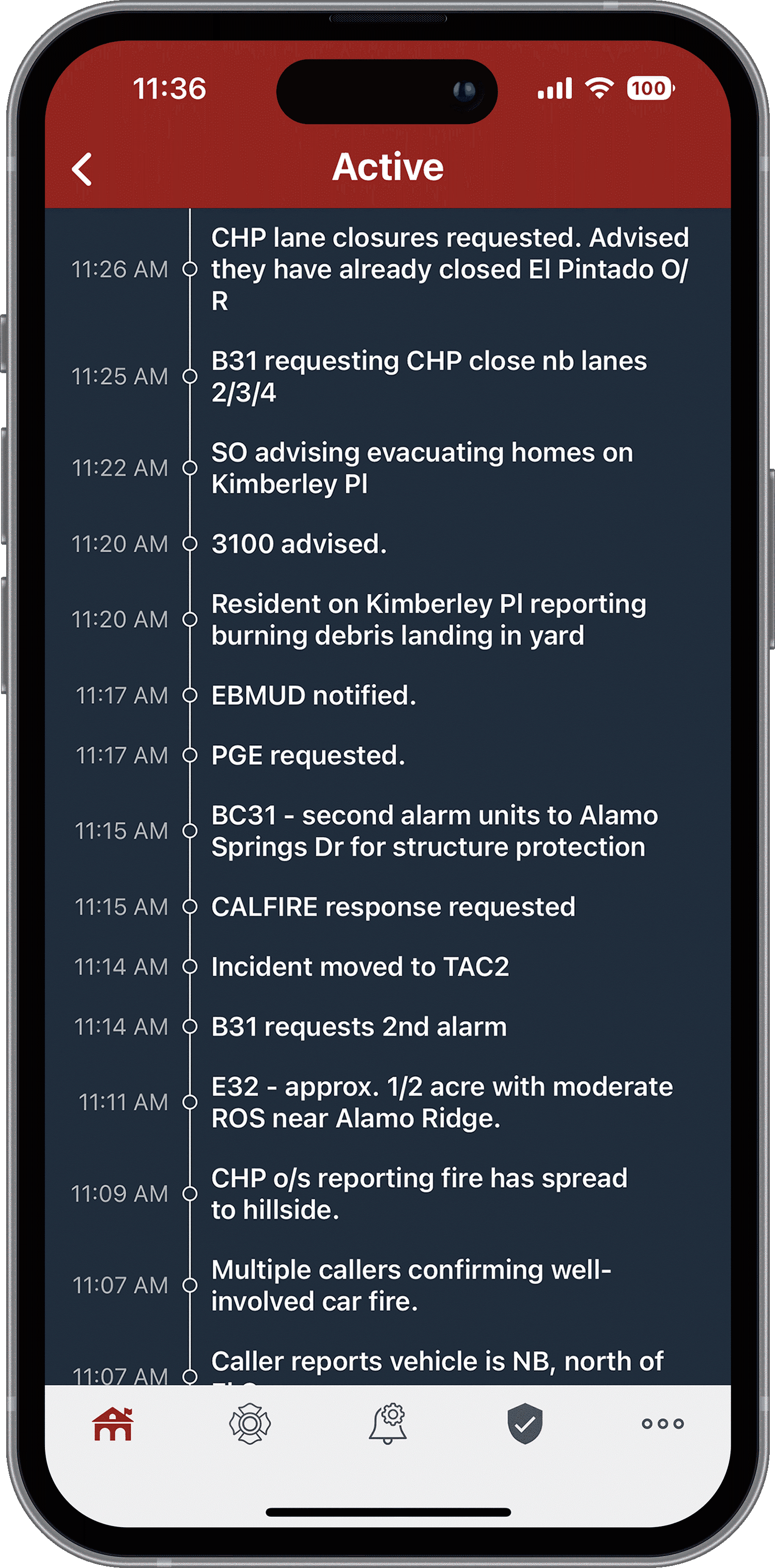Switch to the shield checkmark tab
Viewport: 775px width, 1568px height.
[525, 1424]
